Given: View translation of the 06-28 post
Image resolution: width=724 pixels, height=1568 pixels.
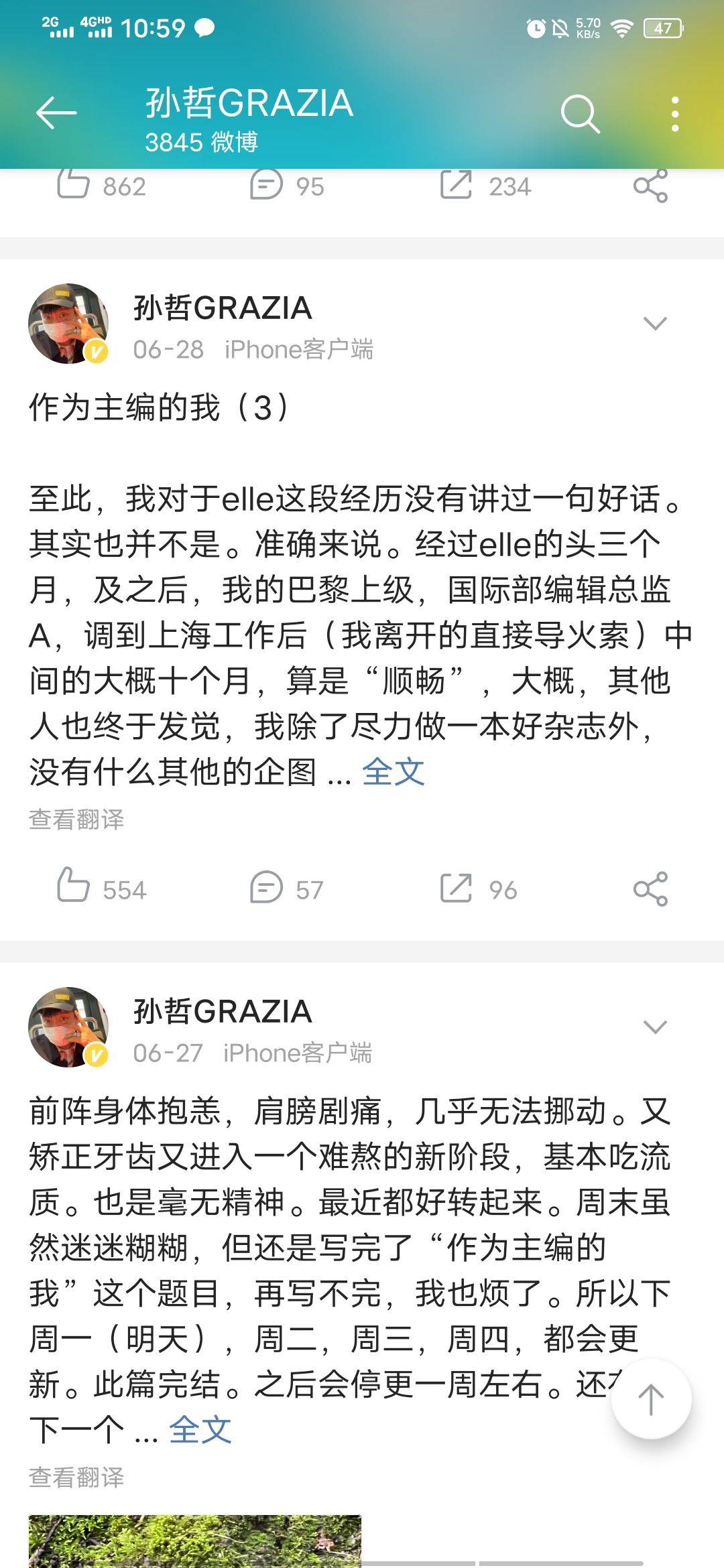Looking at the screenshot, I should coord(76,819).
